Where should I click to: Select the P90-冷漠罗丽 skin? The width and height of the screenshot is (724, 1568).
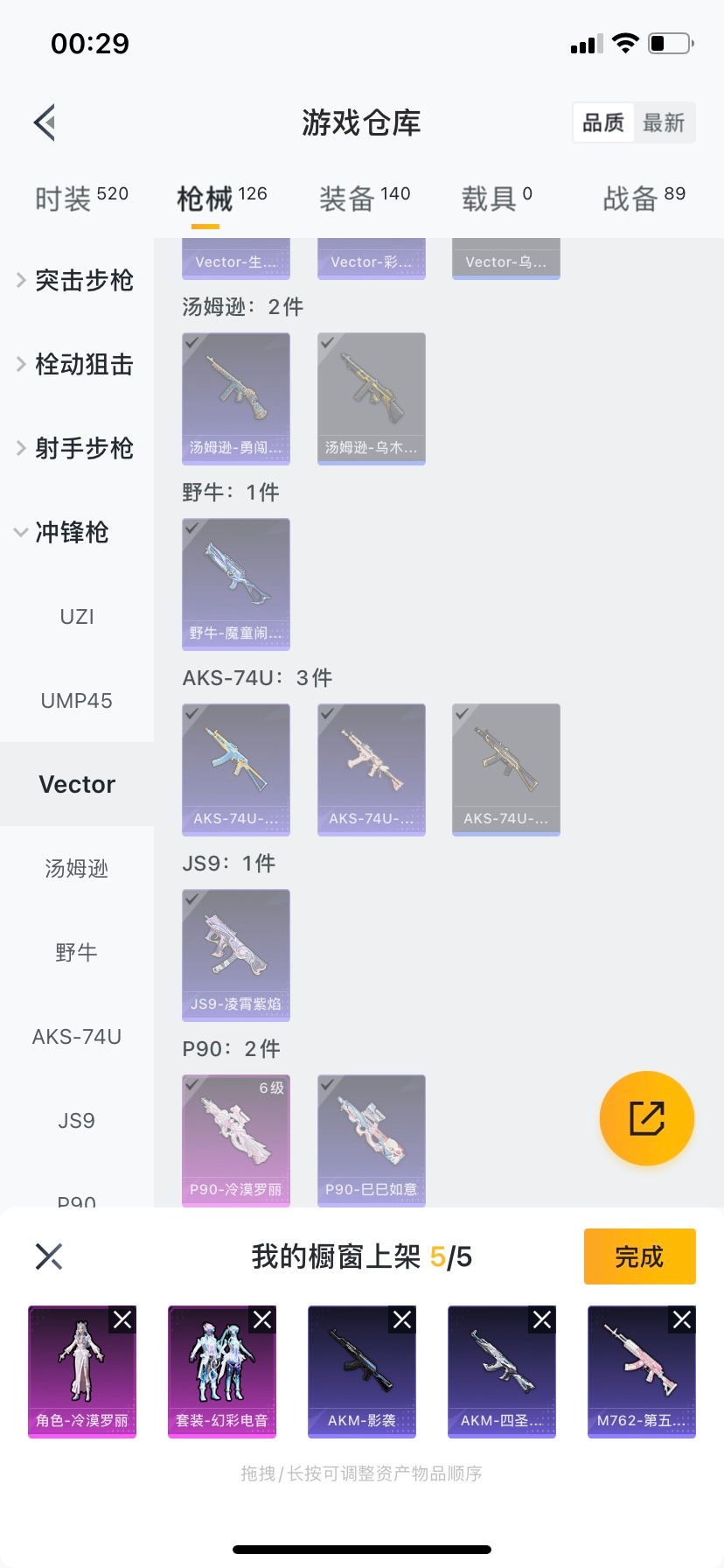click(236, 1139)
